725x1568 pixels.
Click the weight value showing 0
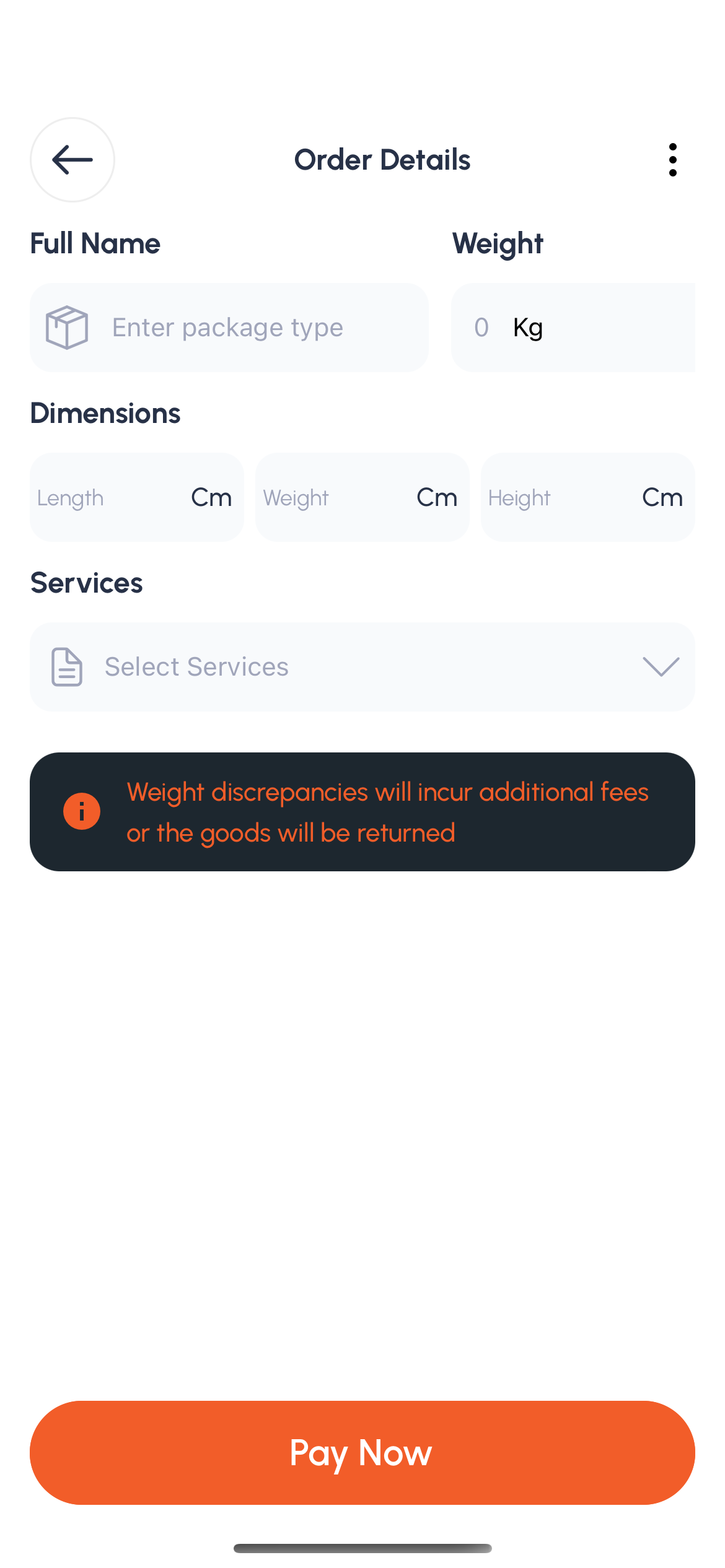pyautogui.click(x=481, y=327)
